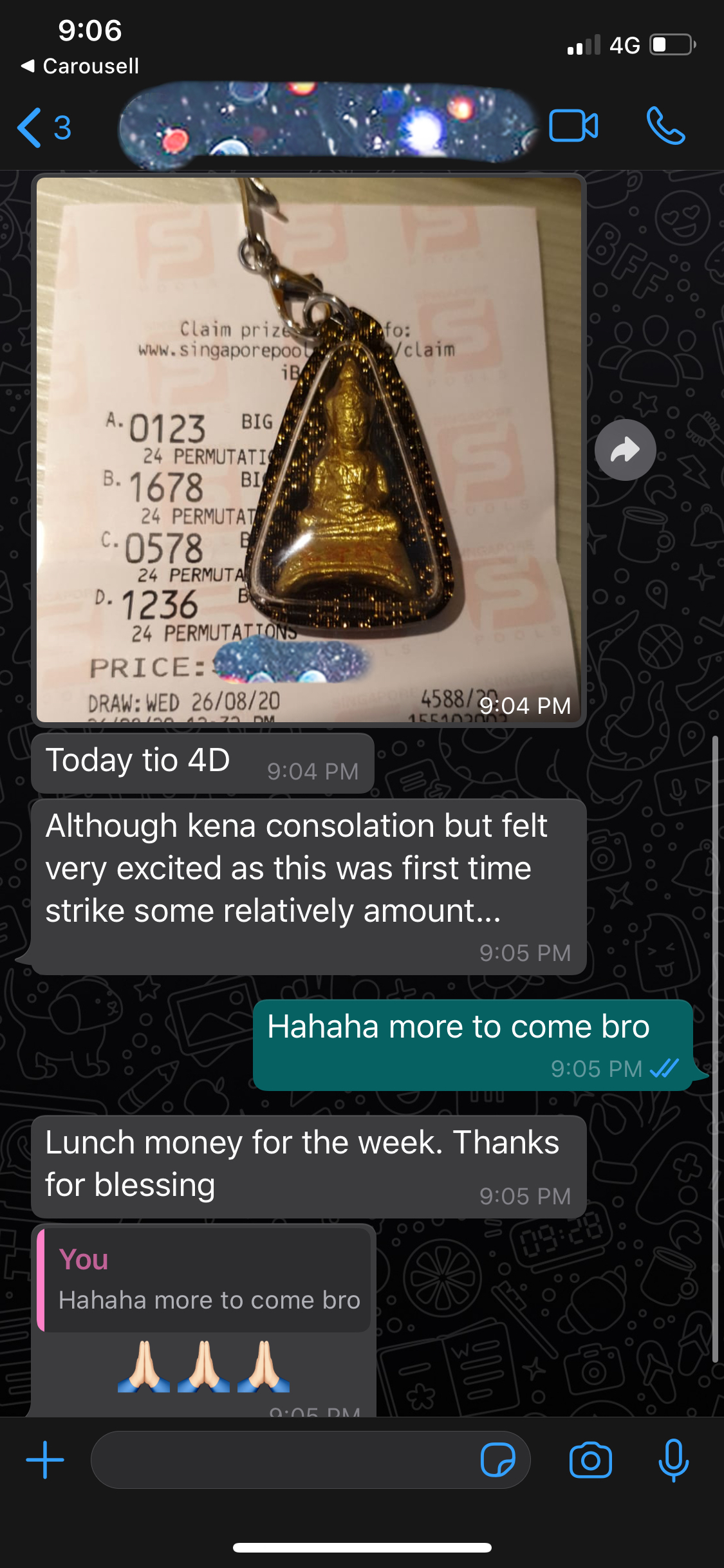Focus the message input field
Image resolution: width=724 pixels, height=1568 pixels.
pos(283,1460)
